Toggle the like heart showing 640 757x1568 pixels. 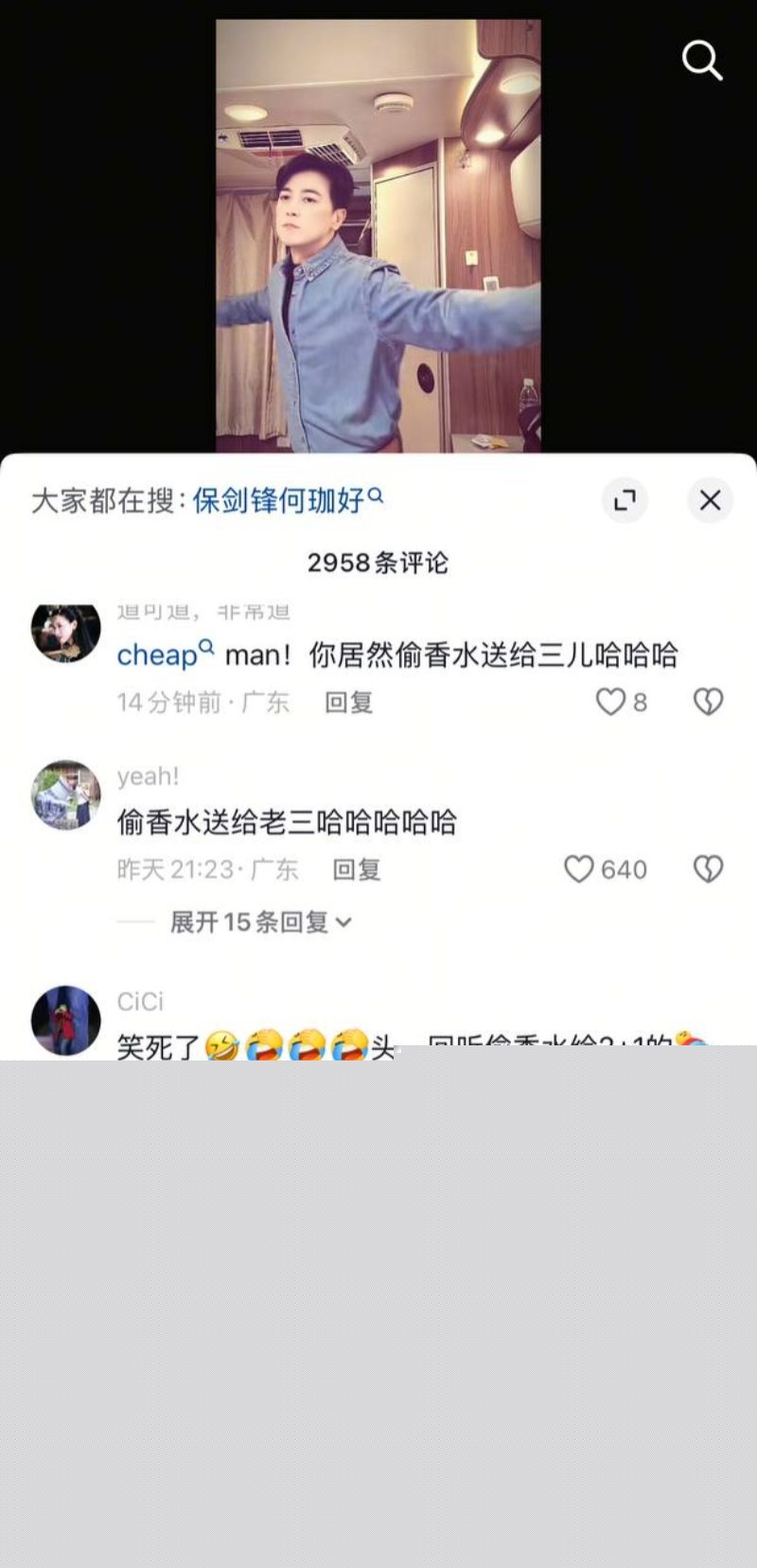pos(578,869)
